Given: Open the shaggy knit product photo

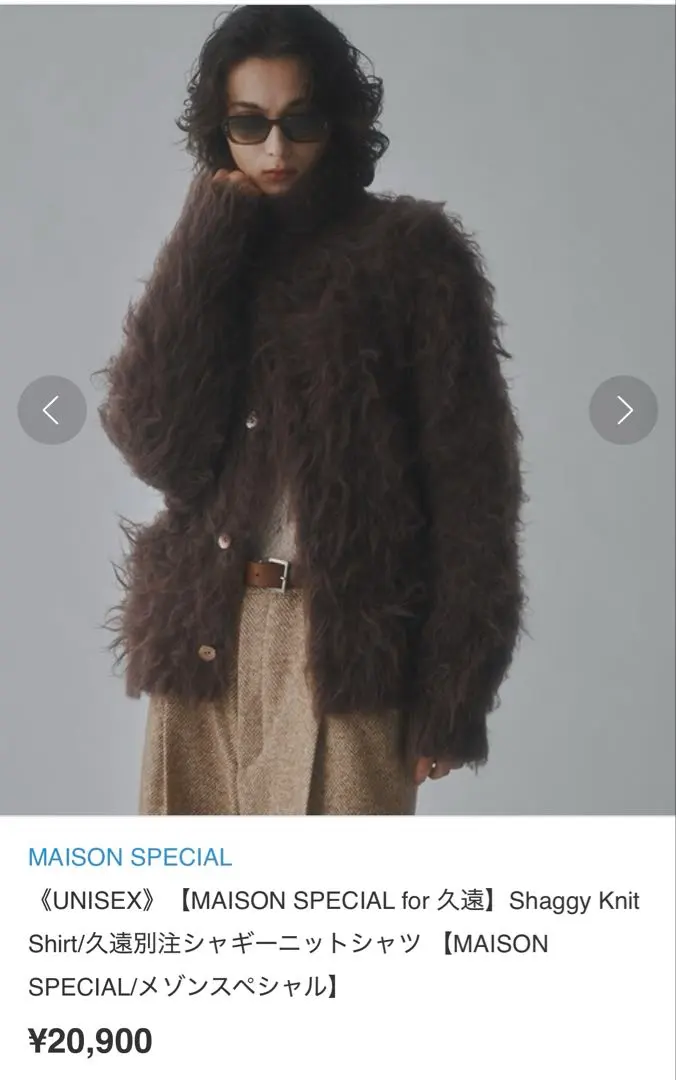Looking at the screenshot, I should [338, 500].
